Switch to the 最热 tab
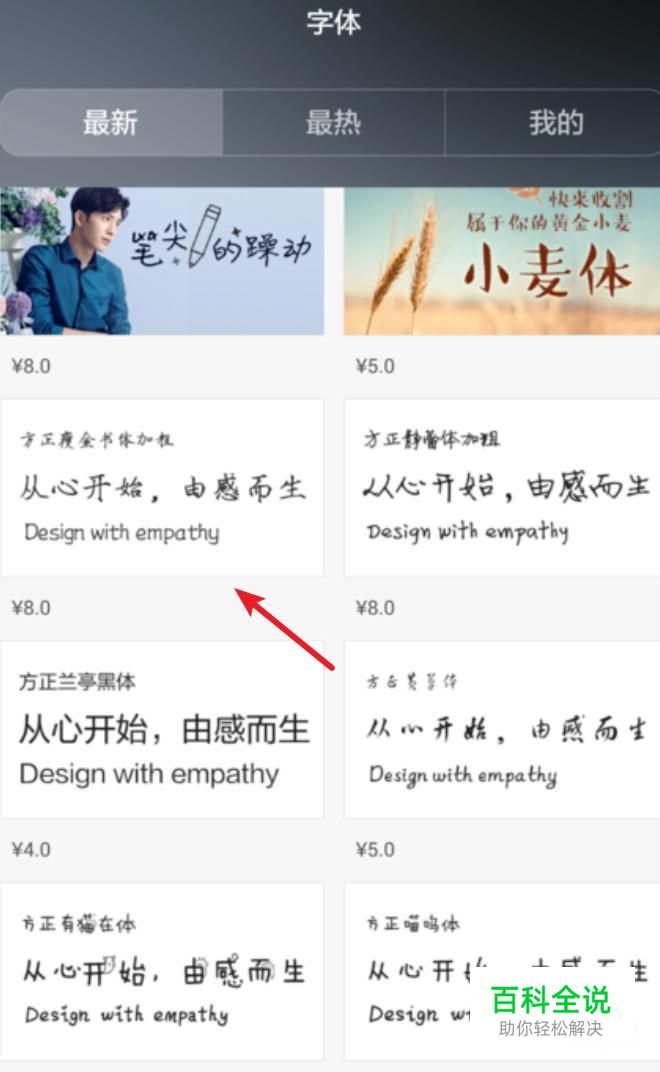The width and height of the screenshot is (660, 1072). [333, 123]
